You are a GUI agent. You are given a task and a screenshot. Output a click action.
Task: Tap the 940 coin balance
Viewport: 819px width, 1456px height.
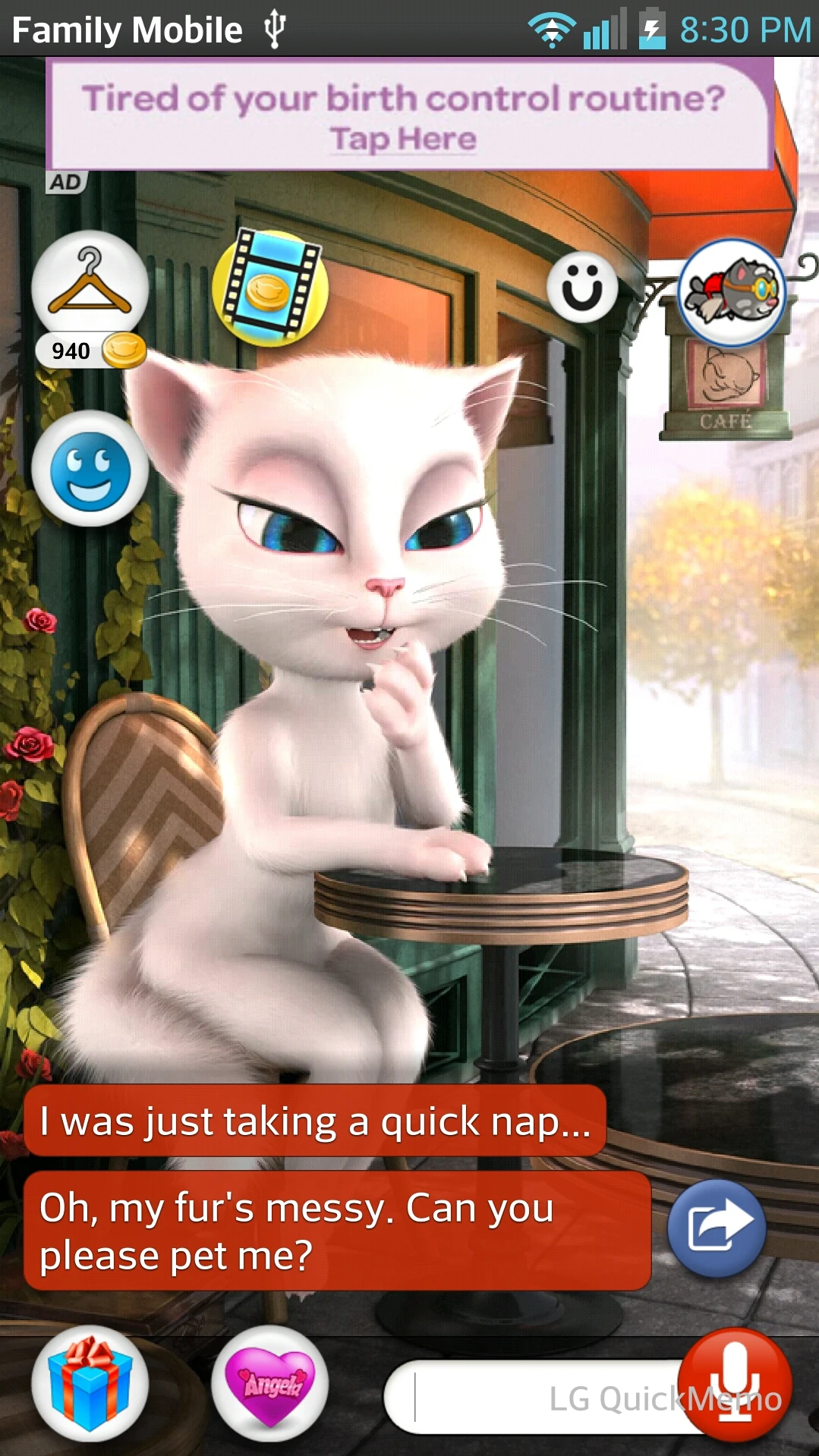pos(90,351)
